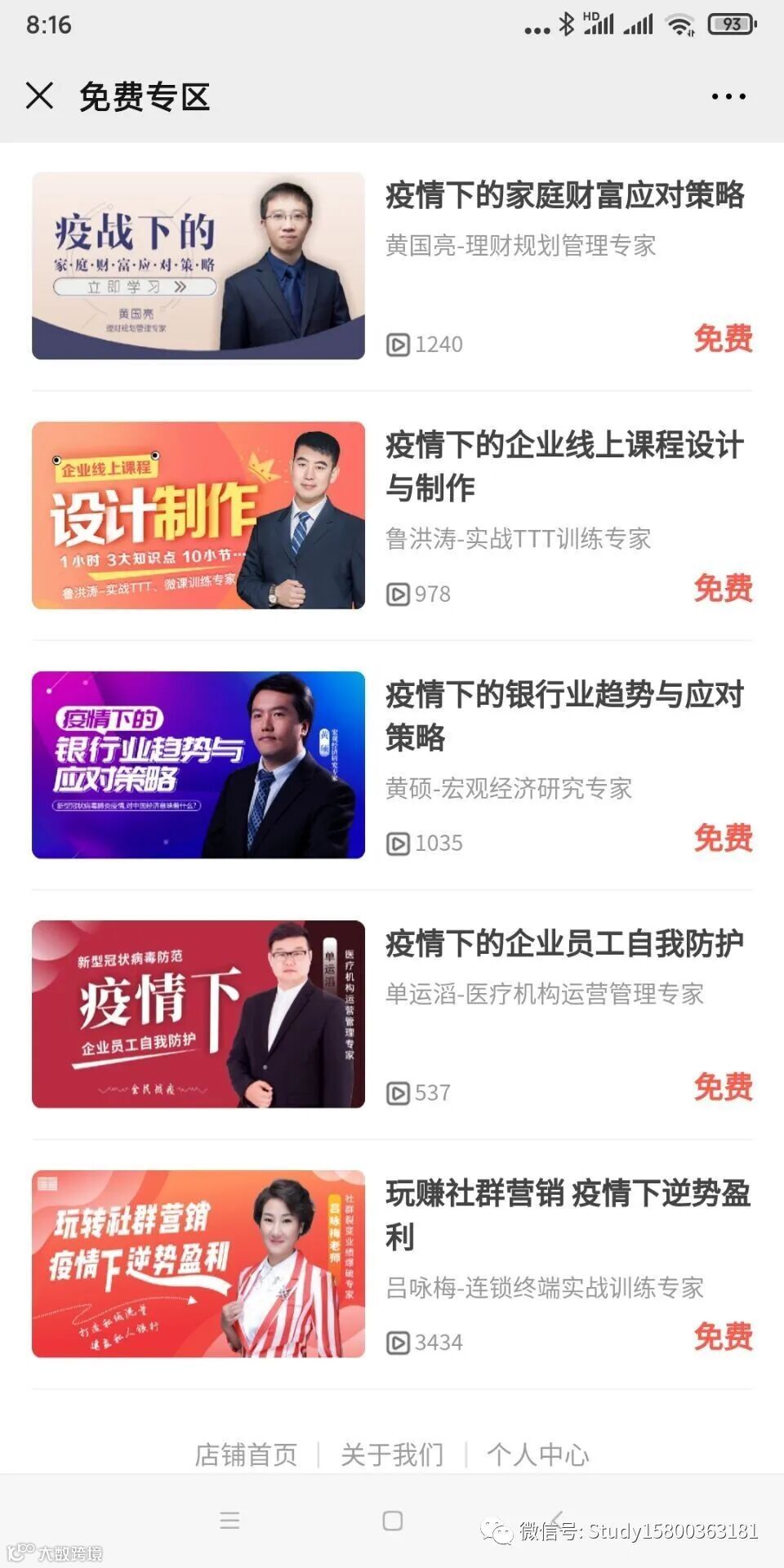This screenshot has height=1568, width=784.
Task: Tap the system home button
Action: [x=393, y=1520]
